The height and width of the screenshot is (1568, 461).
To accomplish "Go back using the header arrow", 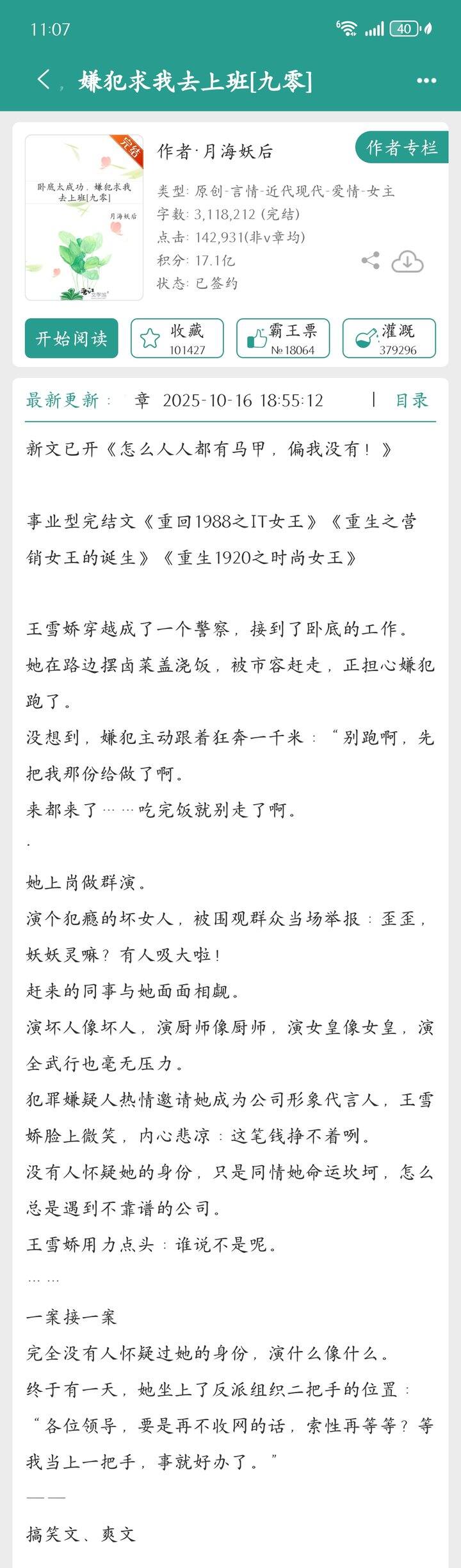I will click(44, 81).
